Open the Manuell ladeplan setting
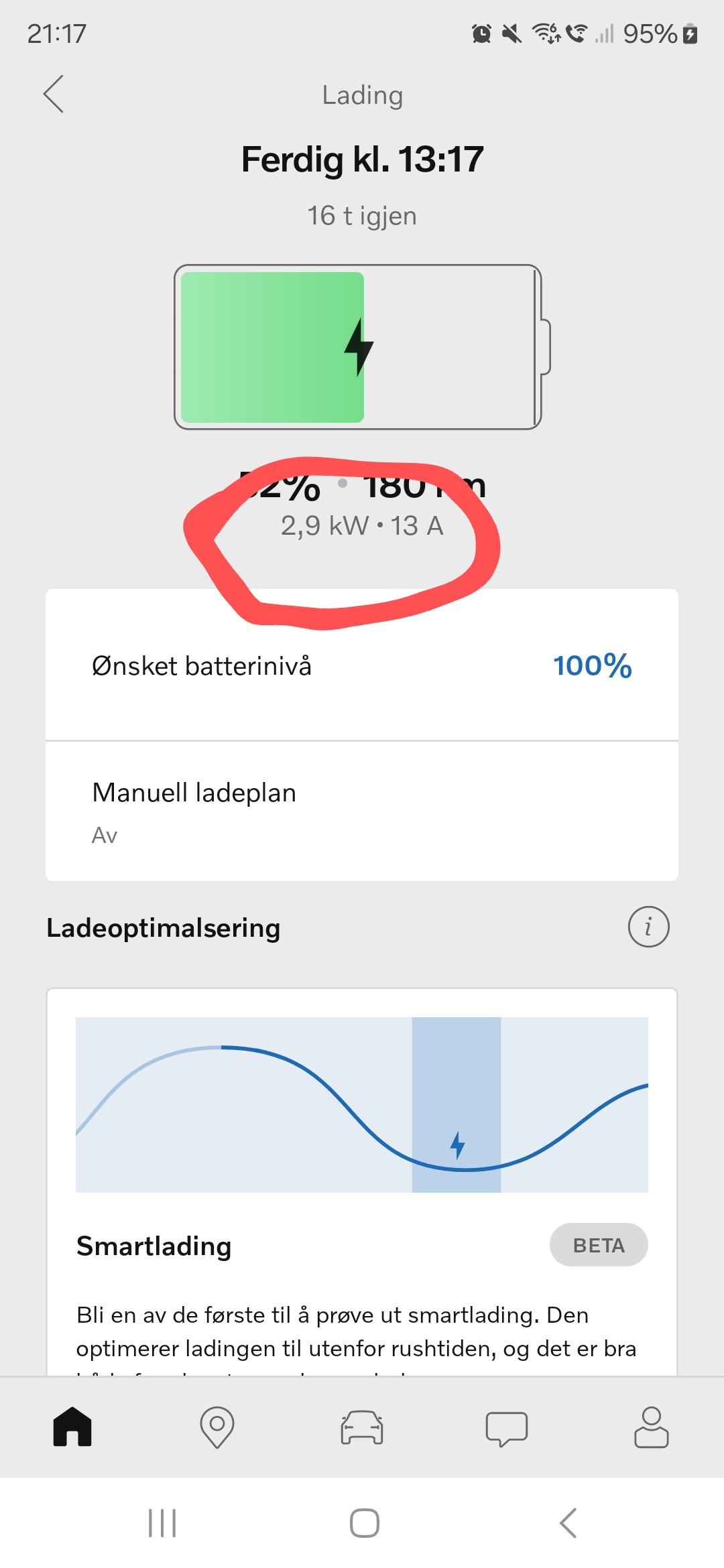The width and height of the screenshot is (724, 1568). pos(362,811)
